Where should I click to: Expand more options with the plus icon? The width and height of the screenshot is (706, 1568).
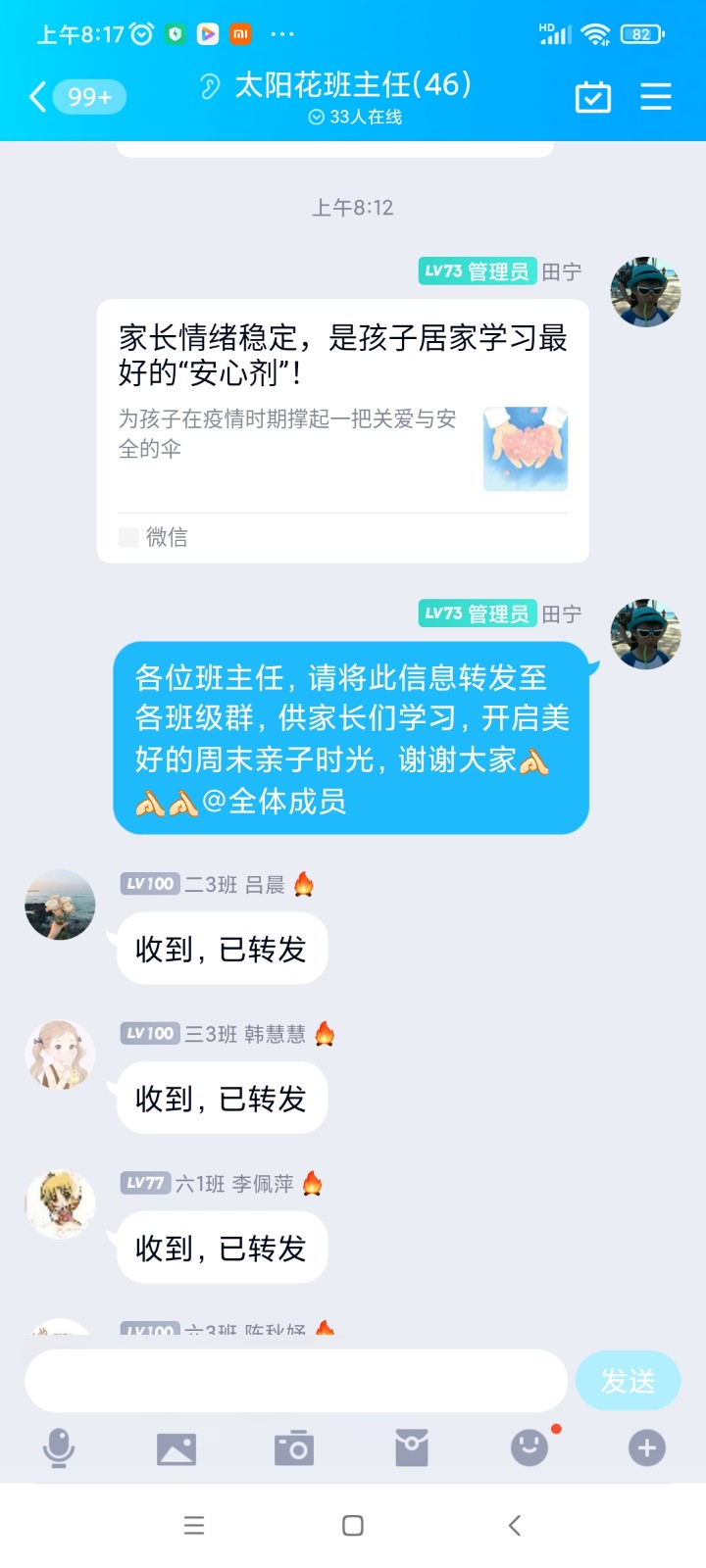coord(646,1447)
